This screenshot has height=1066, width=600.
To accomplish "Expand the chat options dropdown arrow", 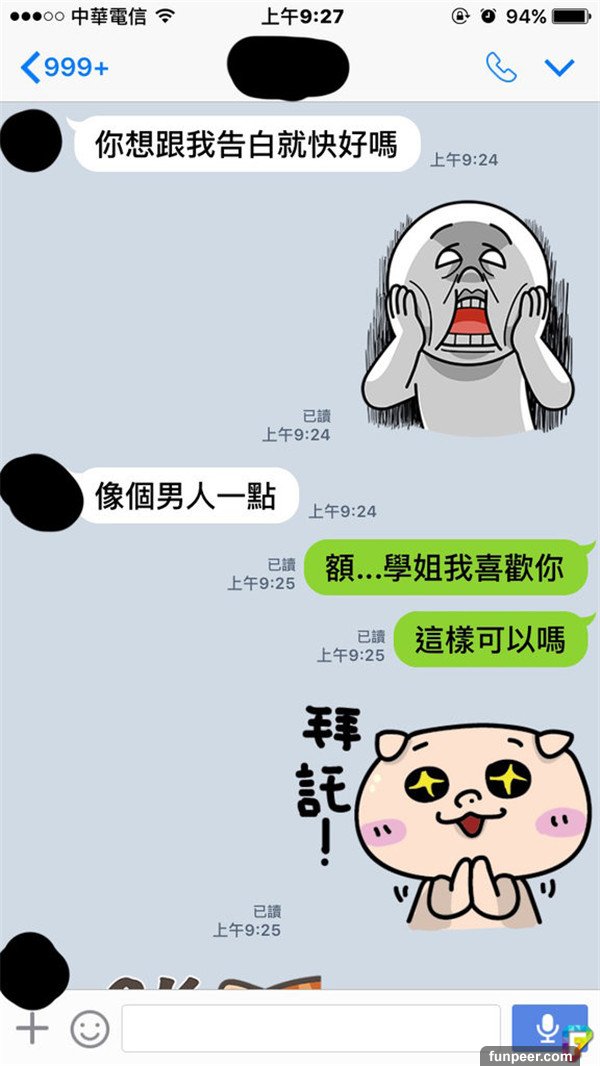I will coord(559,67).
